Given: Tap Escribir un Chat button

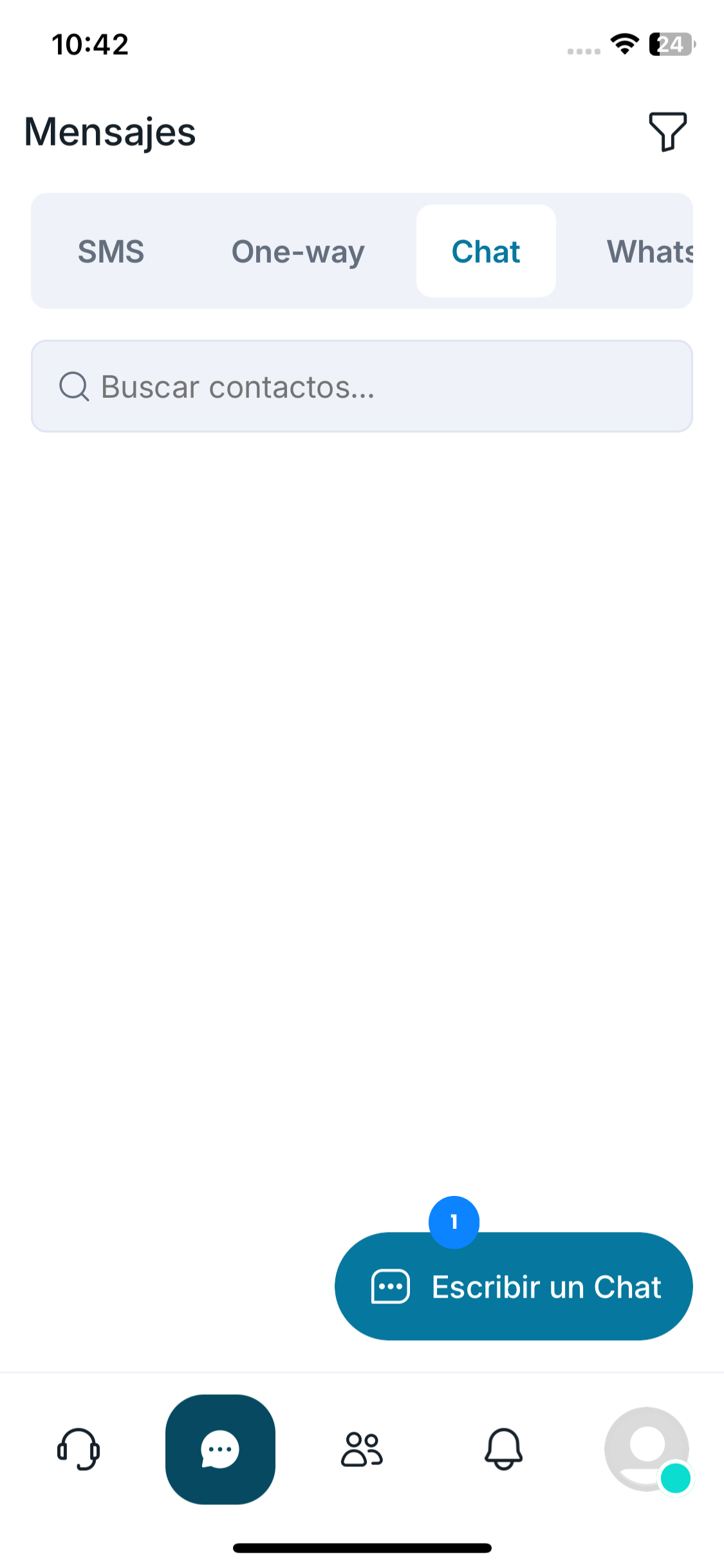Looking at the screenshot, I should point(514,1287).
